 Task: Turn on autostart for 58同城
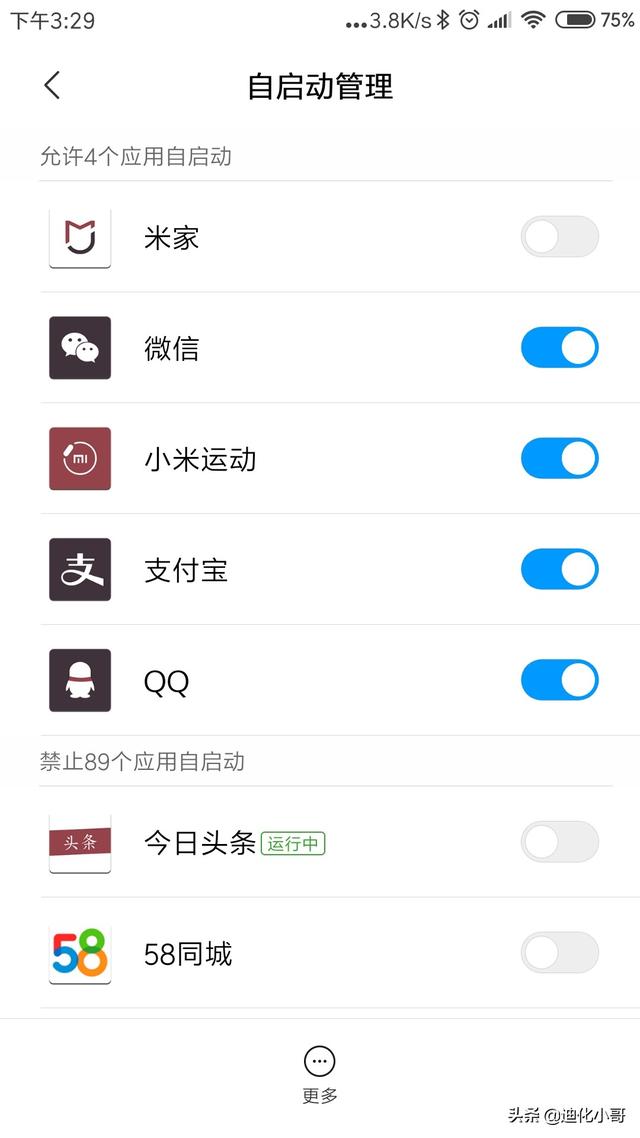click(x=559, y=954)
